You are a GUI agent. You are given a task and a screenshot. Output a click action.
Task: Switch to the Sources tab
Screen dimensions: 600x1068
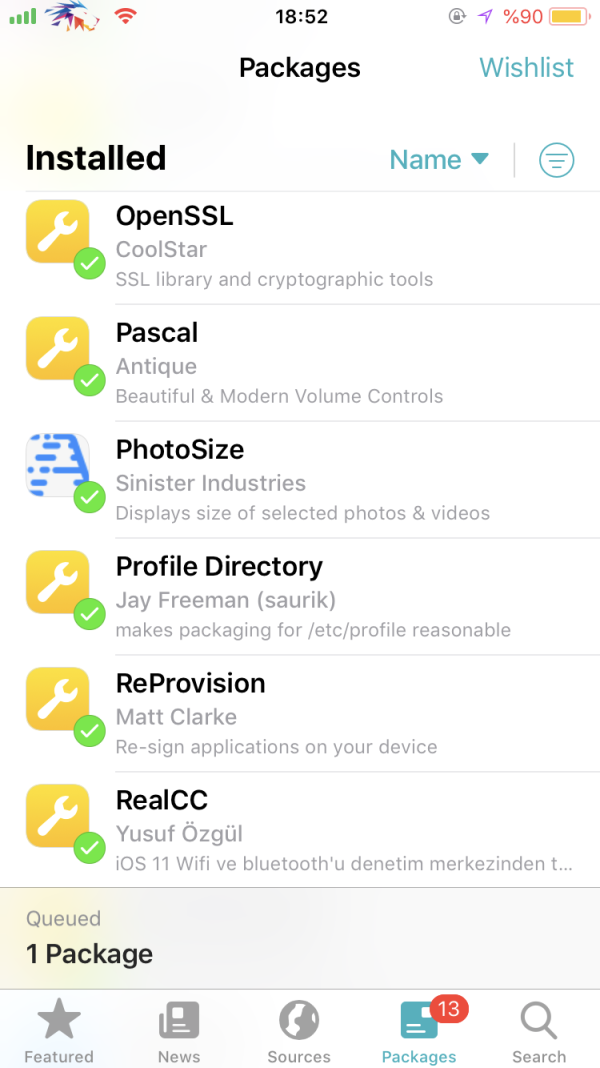(299, 1031)
